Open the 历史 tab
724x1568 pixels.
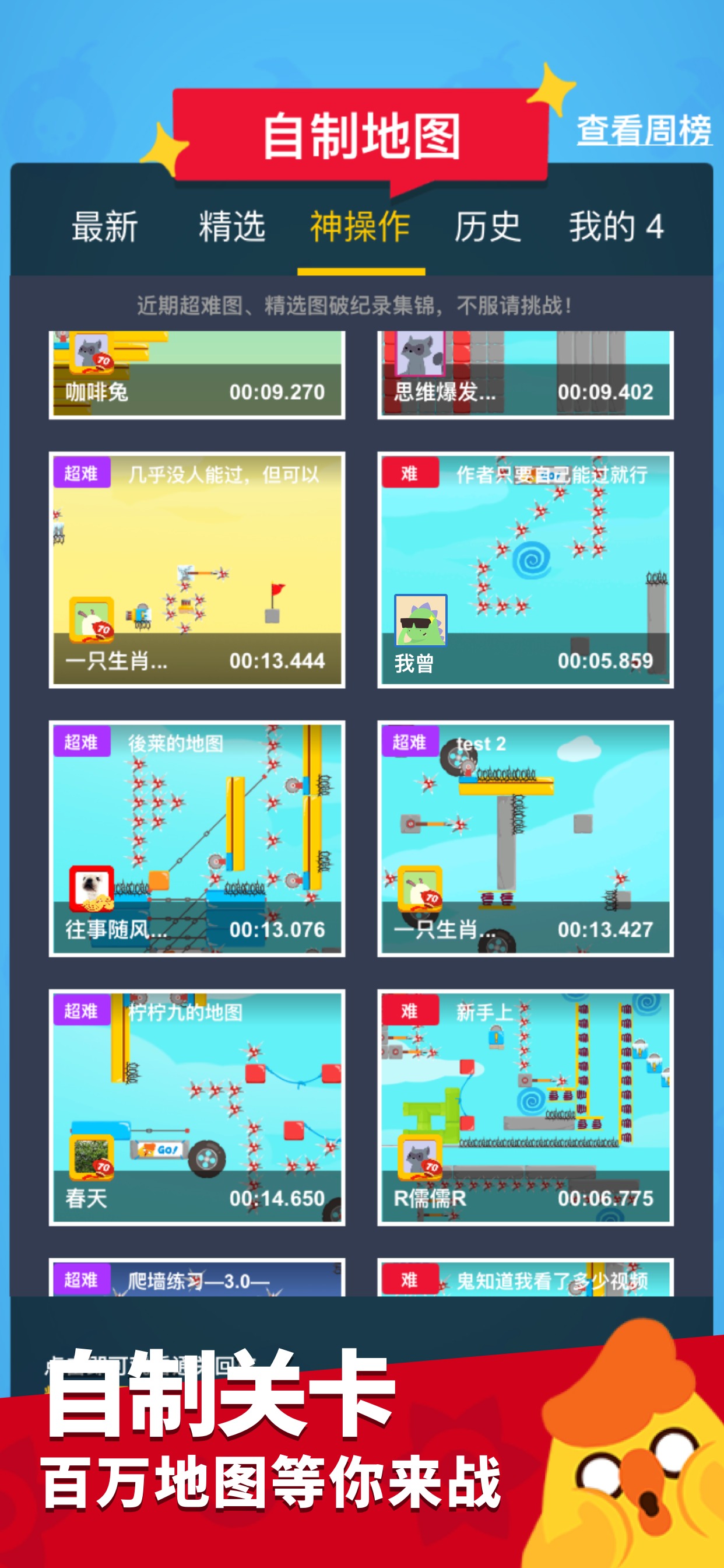click(487, 227)
